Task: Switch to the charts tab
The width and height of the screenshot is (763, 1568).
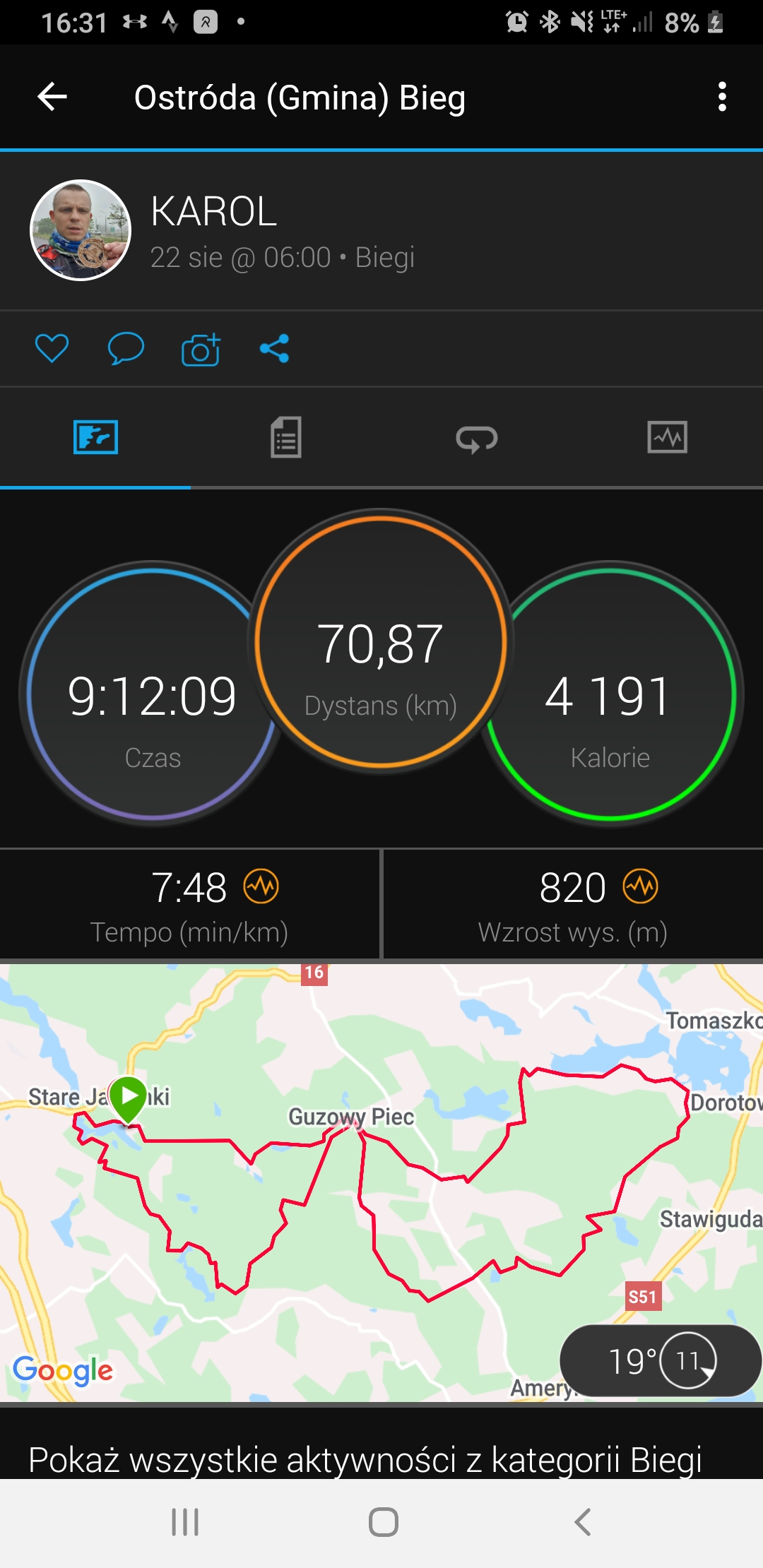Action: coord(667,437)
